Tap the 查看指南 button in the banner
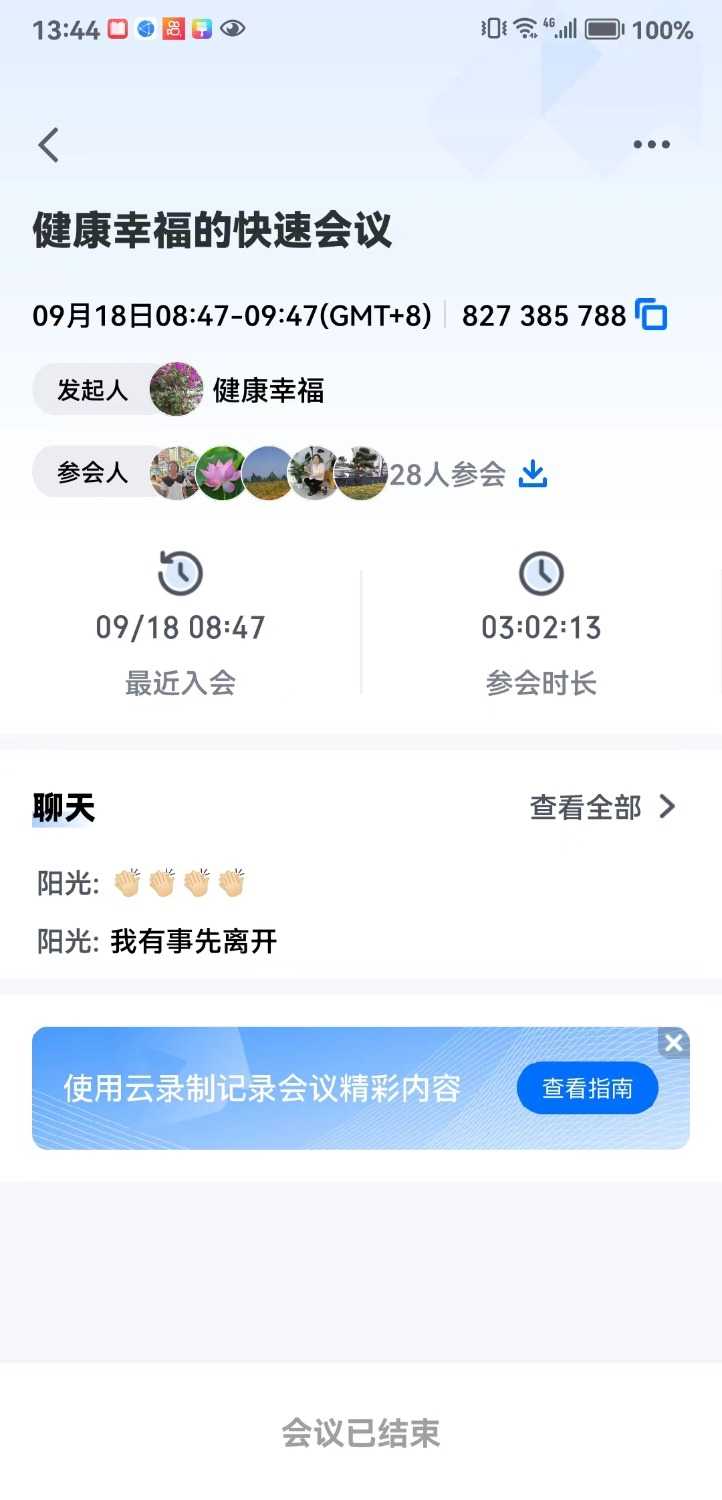 587,1088
